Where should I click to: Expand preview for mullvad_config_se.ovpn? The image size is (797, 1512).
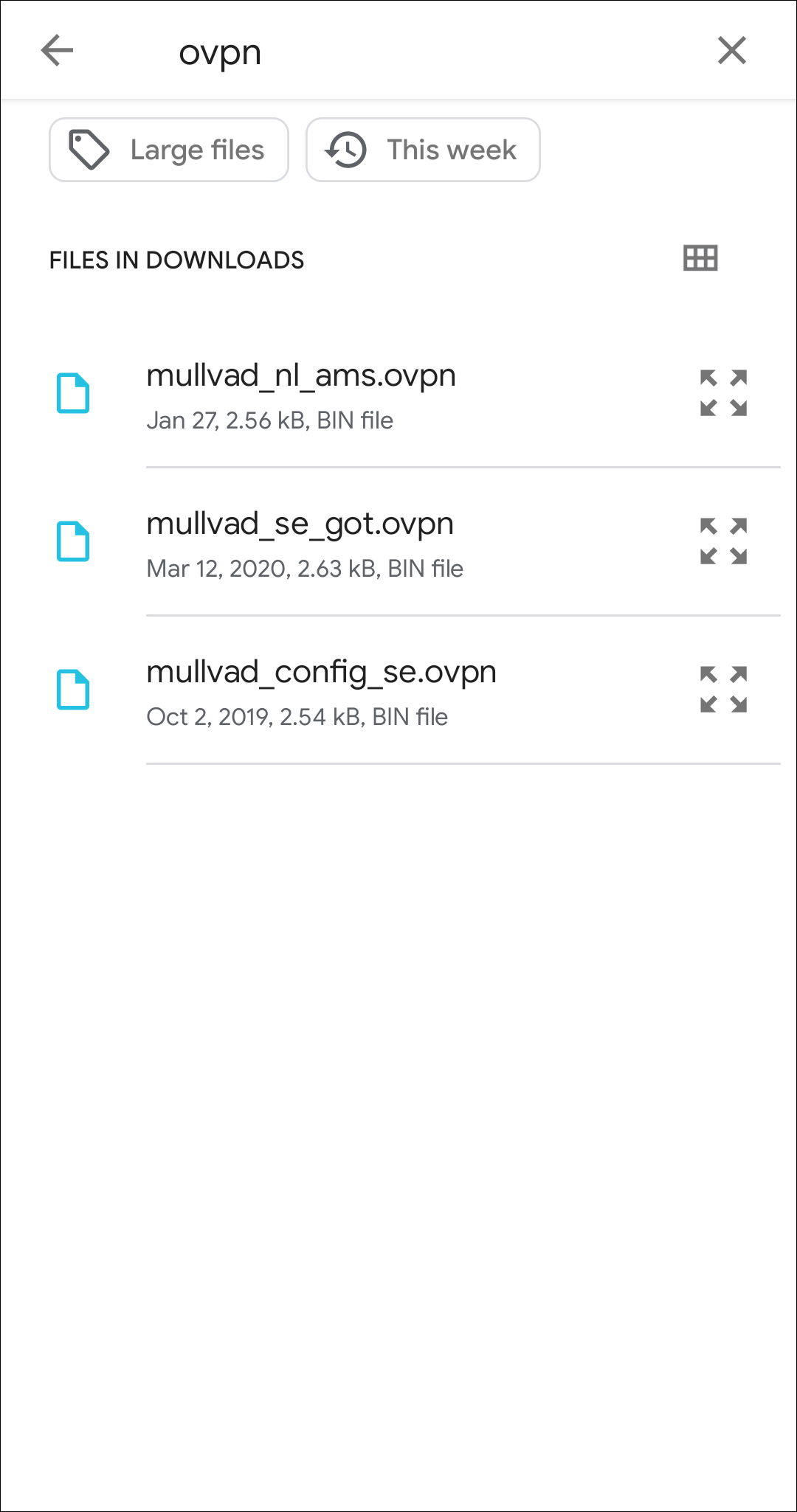pyautogui.click(x=723, y=690)
